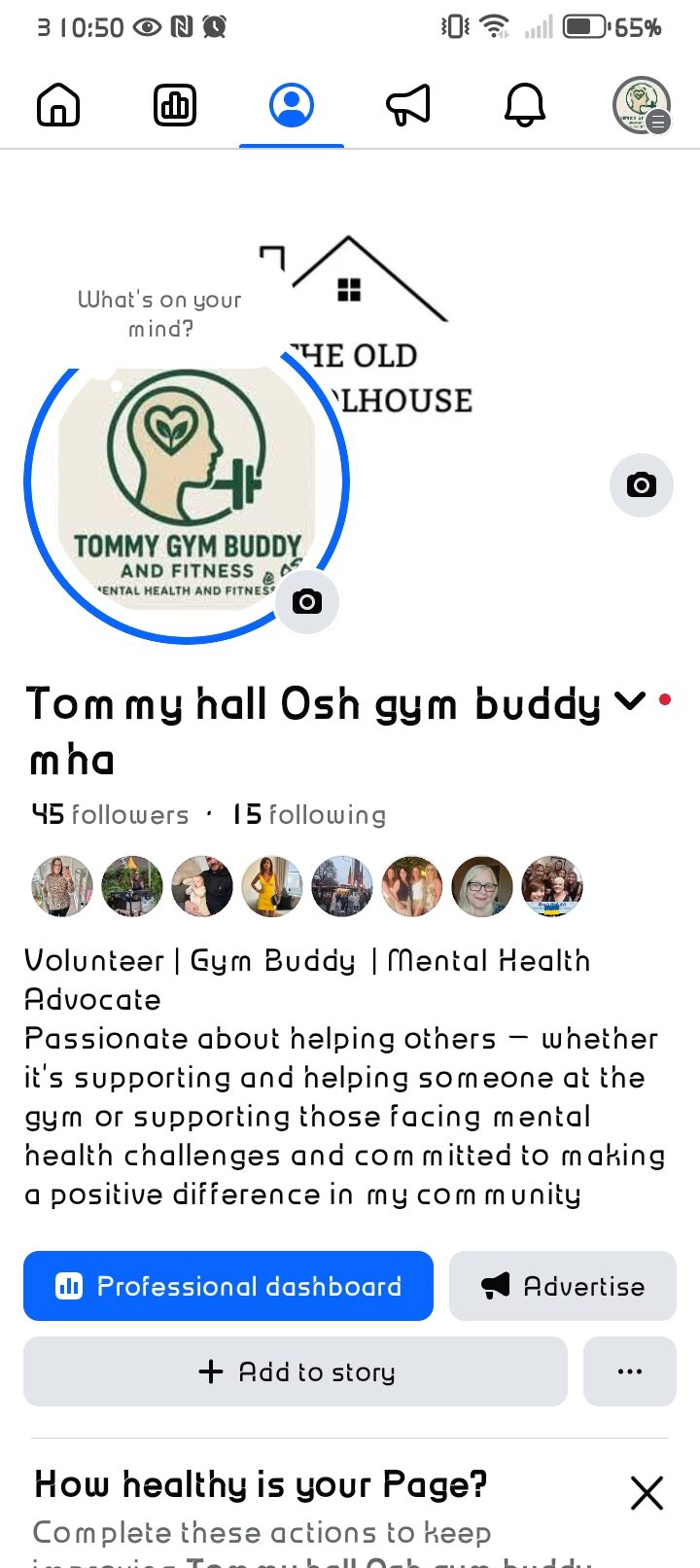
Task: Tap the Advertise button
Action: pos(563,1286)
